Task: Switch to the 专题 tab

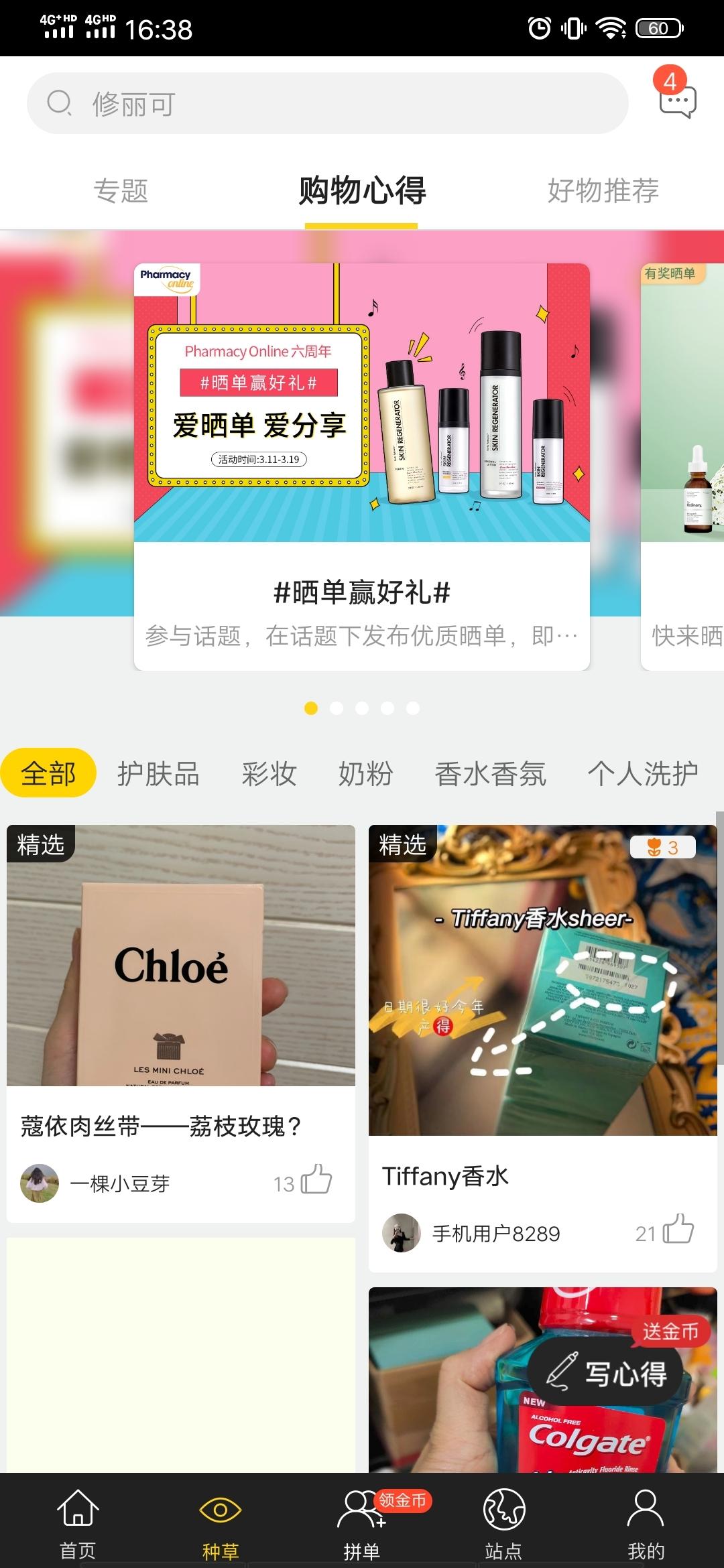Action: [121, 191]
